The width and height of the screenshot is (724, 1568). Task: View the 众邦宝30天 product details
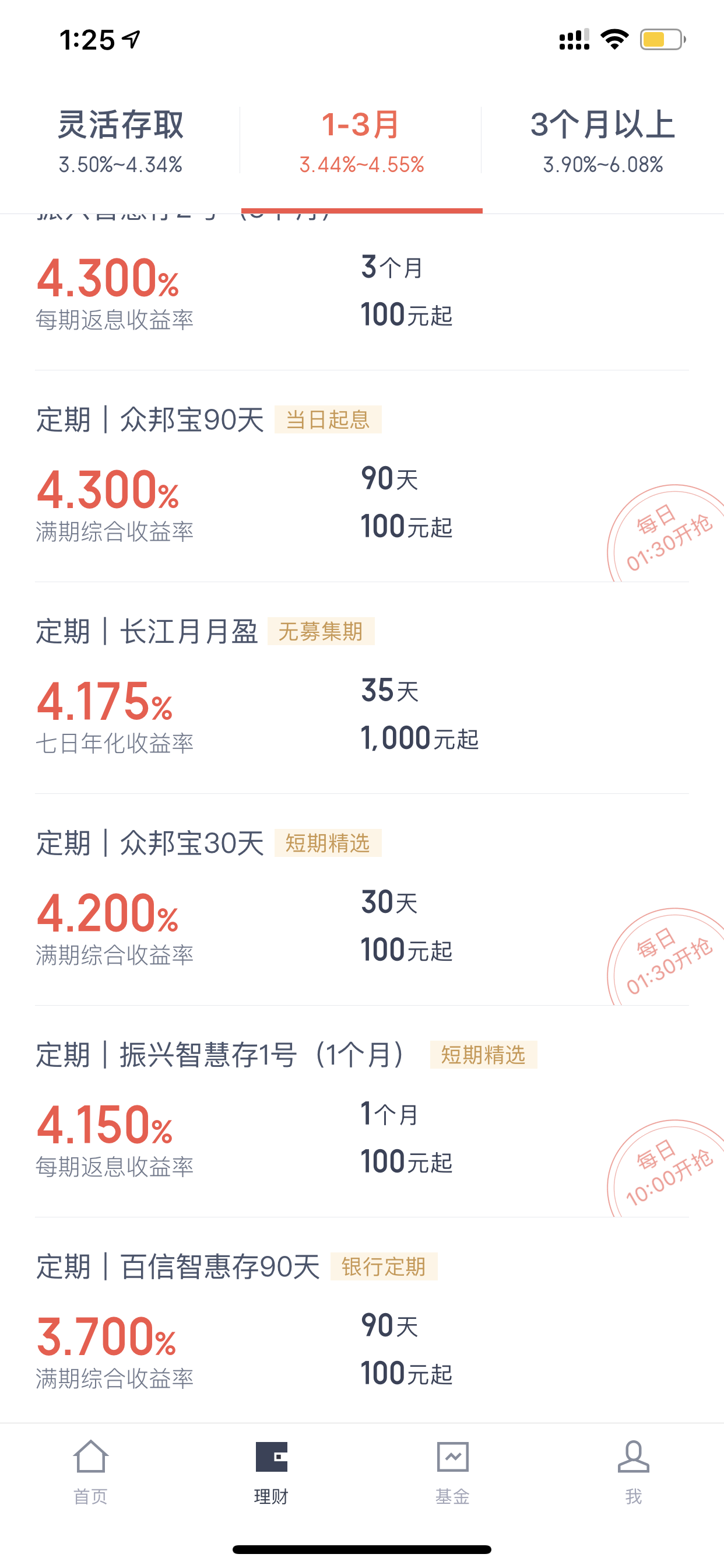point(362,900)
